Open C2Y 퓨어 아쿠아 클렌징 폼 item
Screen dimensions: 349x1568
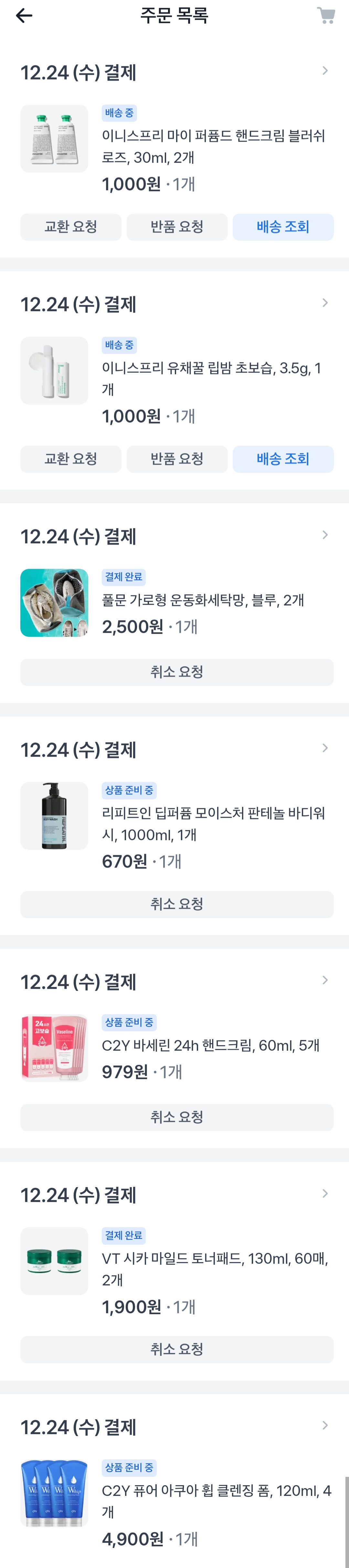(216, 1491)
